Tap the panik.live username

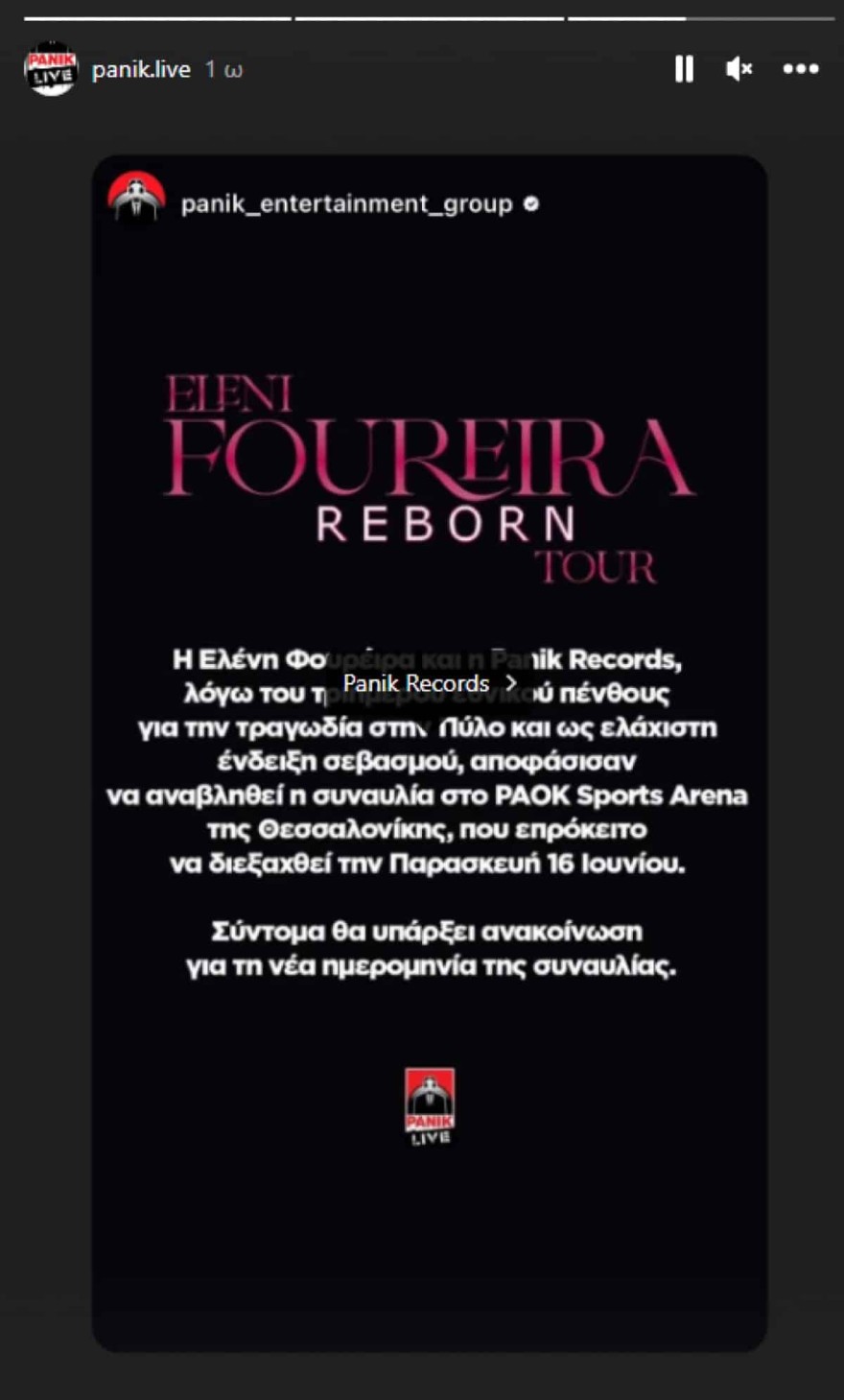click(x=141, y=70)
